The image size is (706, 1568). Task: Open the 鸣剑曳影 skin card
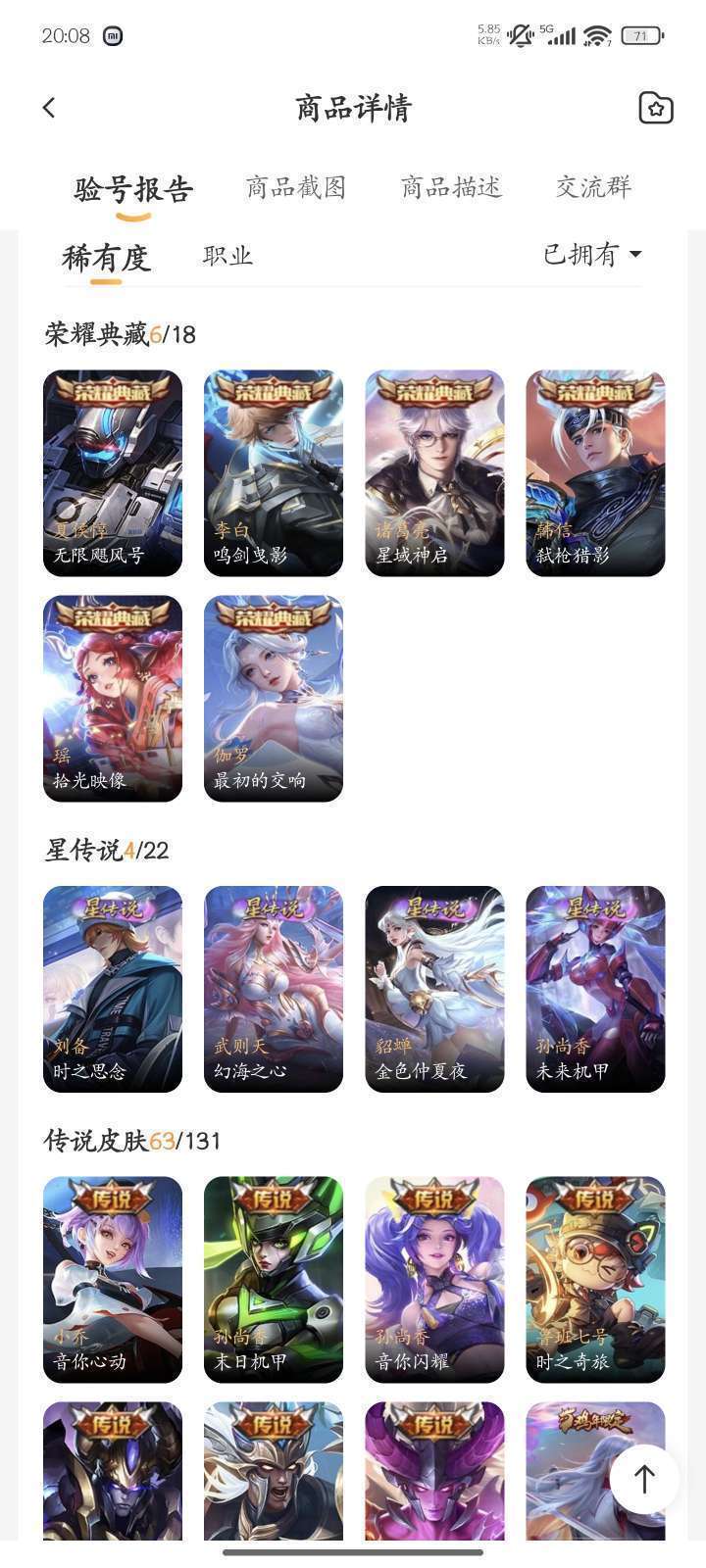[x=274, y=472]
